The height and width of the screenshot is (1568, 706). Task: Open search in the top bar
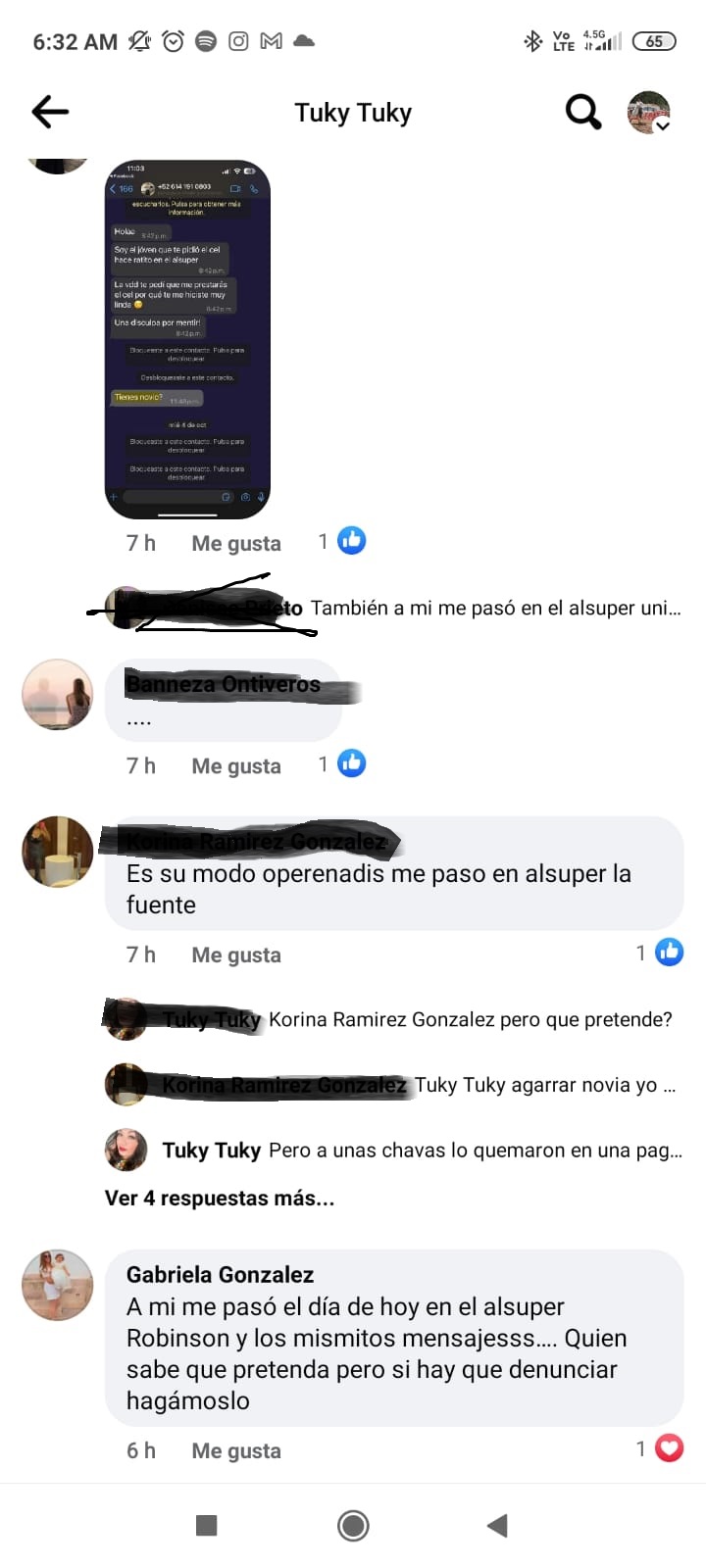pyautogui.click(x=583, y=113)
